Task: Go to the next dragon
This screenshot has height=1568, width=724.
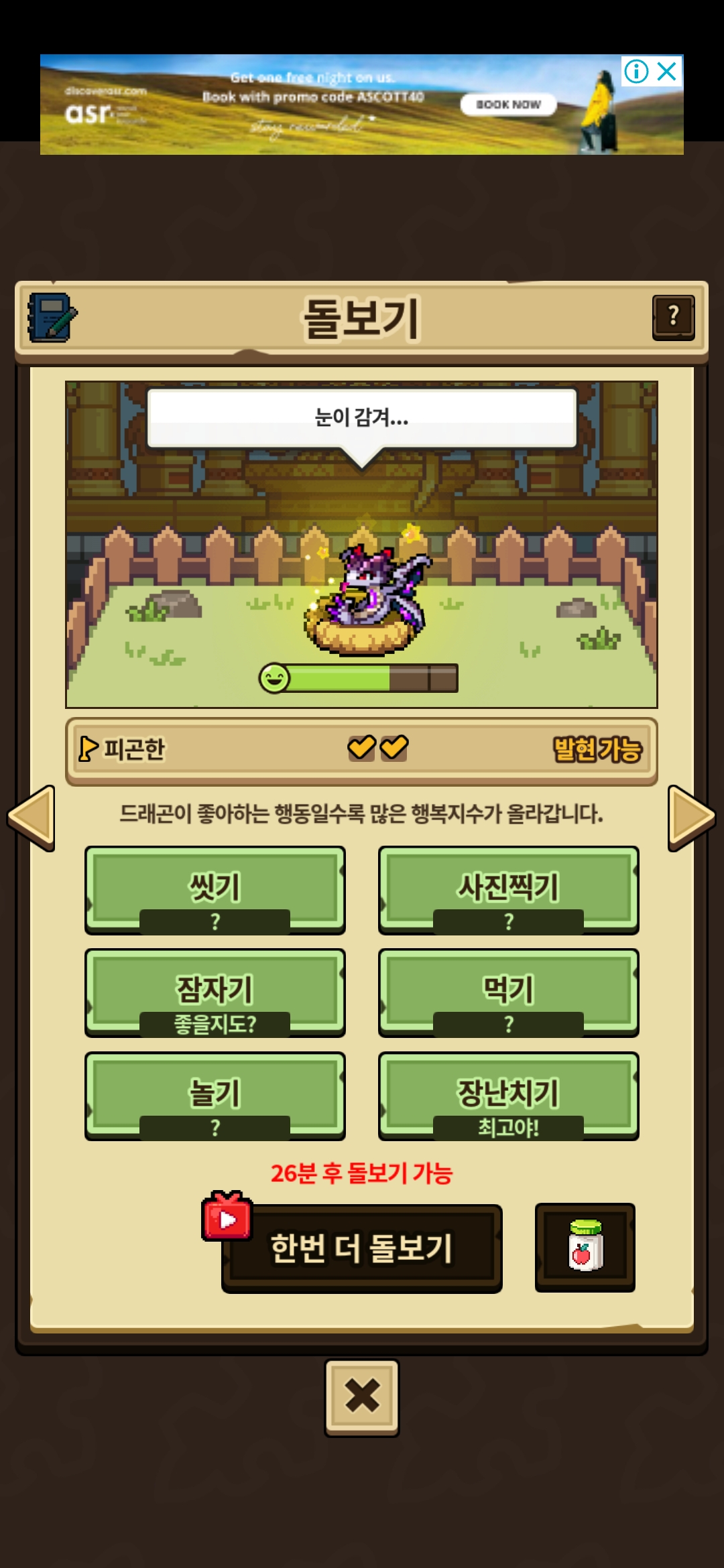Action: (691, 818)
